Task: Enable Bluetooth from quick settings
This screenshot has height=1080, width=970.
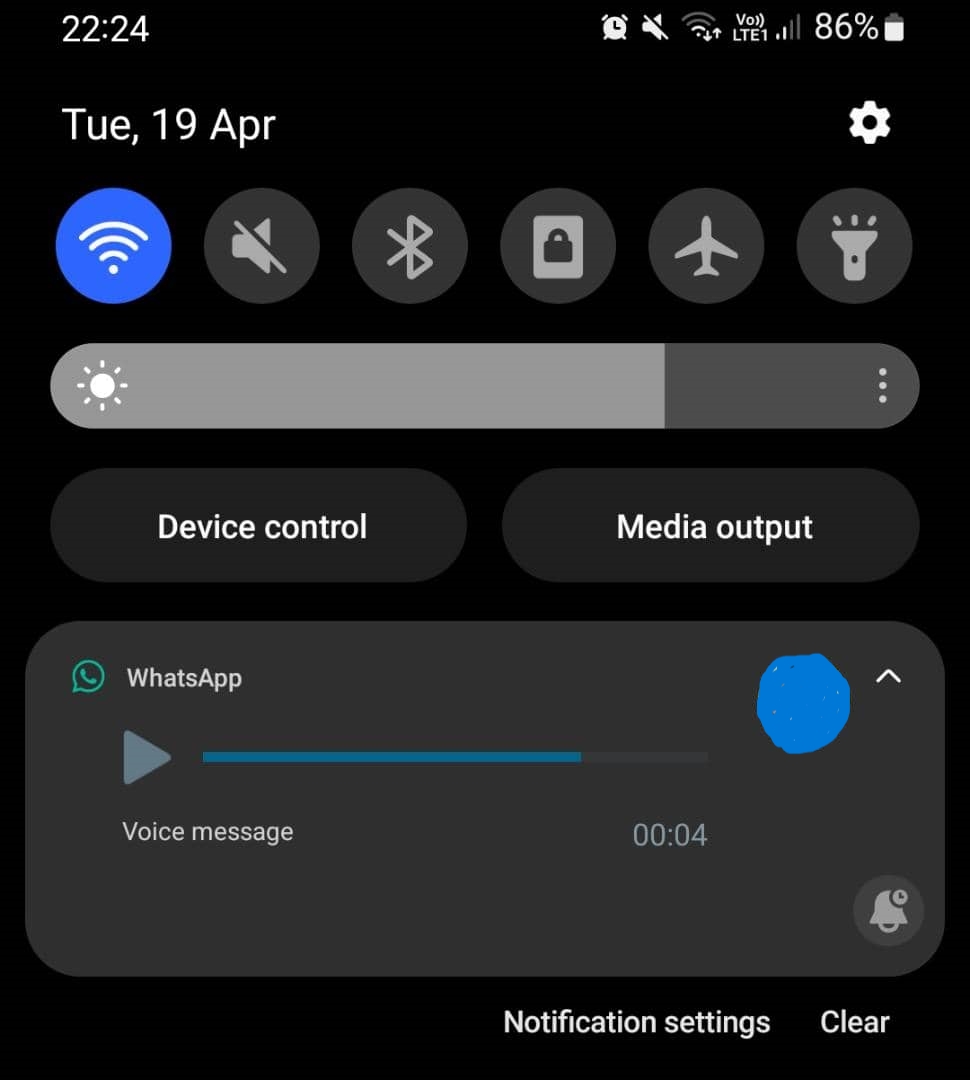Action: tap(409, 246)
